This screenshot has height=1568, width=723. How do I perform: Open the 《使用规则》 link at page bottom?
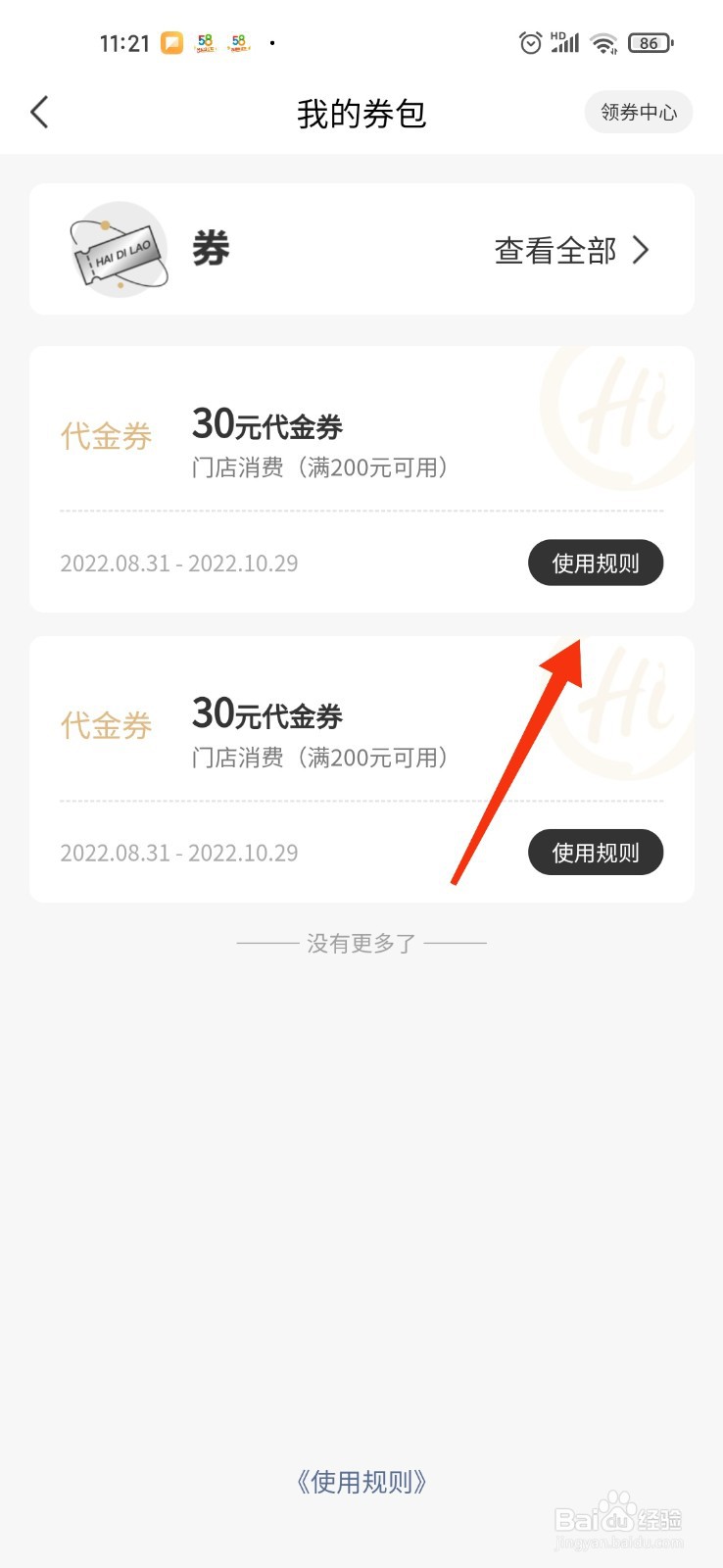[x=361, y=1482]
